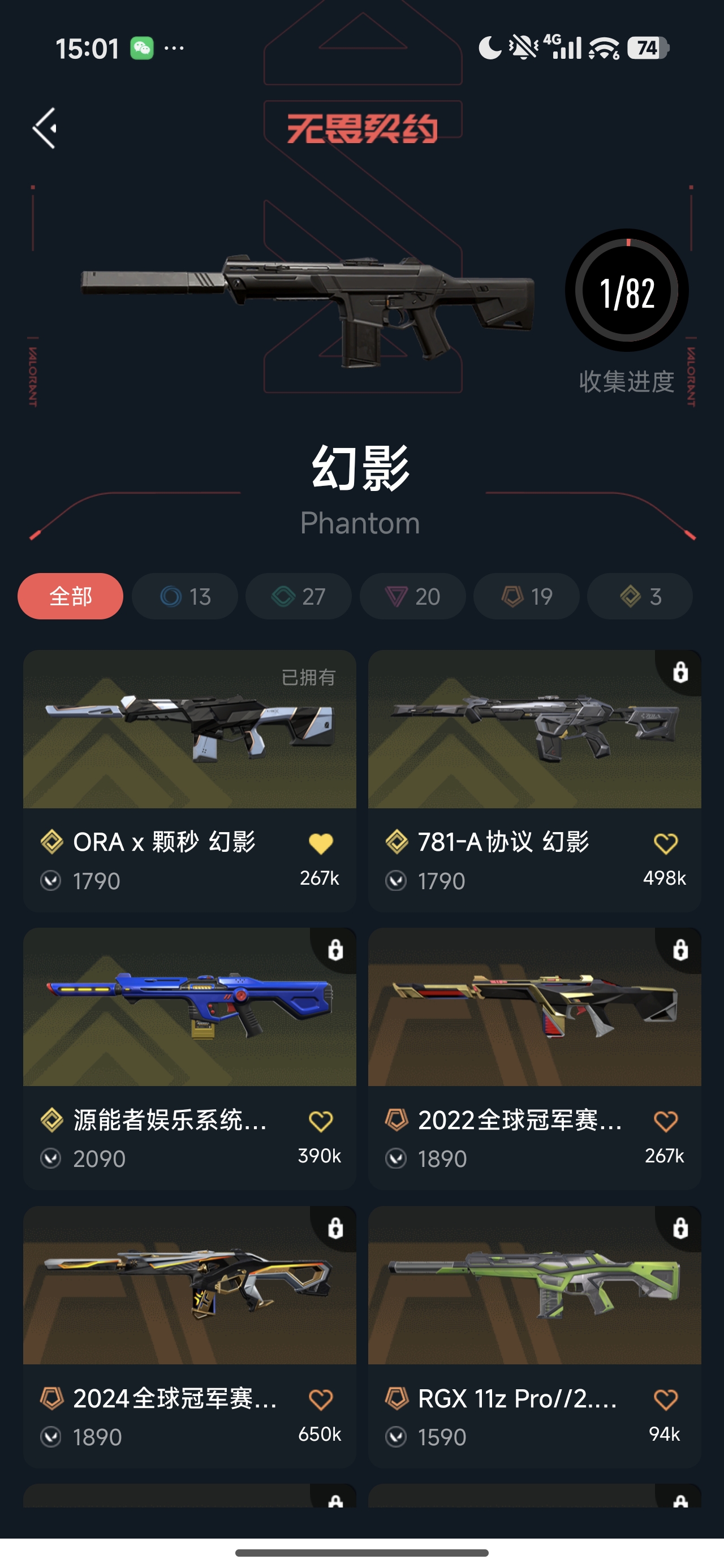Open the 2022全球冠军赛 skin card
The height and width of the screenshot is (1568, 724).
[x=535, y=1007]
